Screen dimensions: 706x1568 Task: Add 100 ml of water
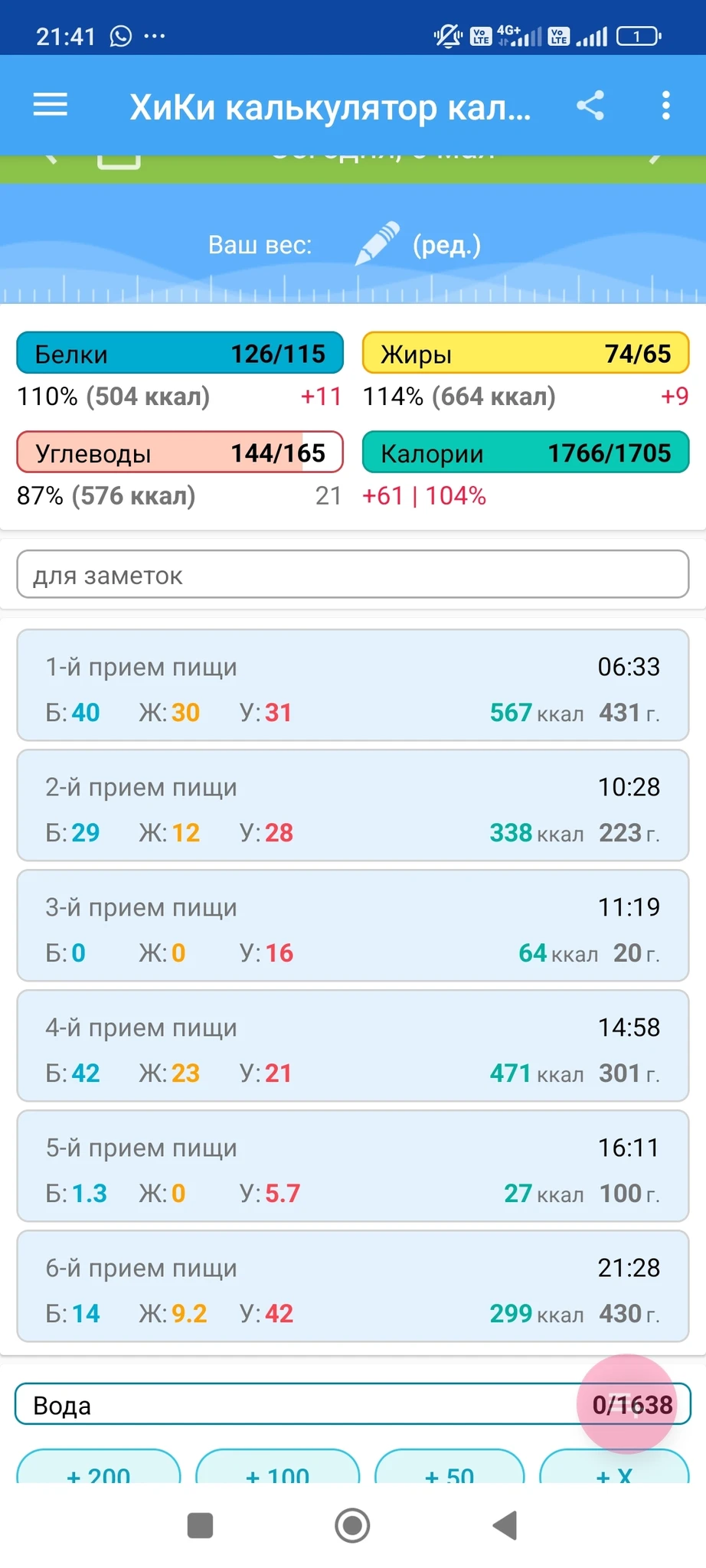(277, 1468)
